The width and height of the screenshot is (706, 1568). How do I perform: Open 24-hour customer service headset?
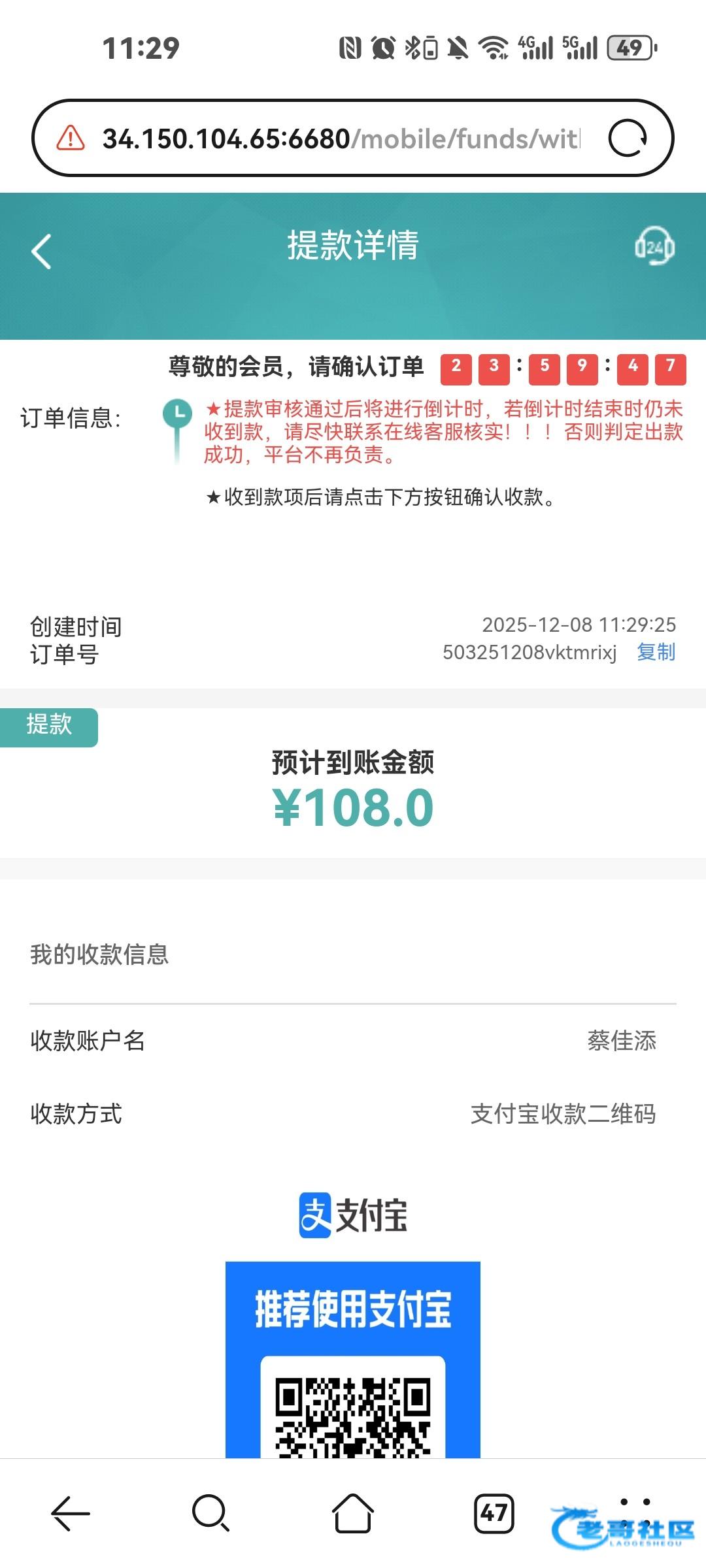654,246
